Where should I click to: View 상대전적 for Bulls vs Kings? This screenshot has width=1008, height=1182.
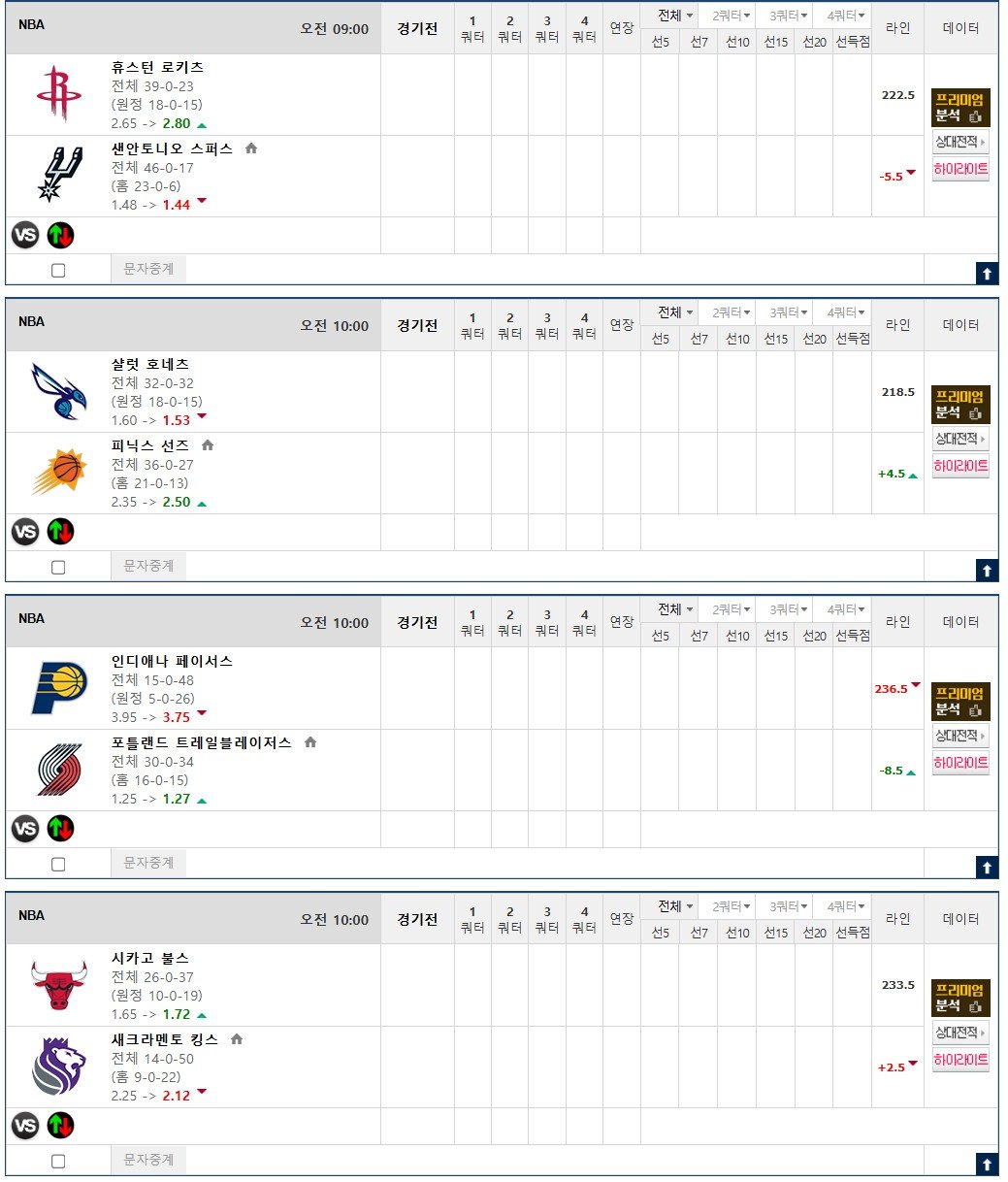pyautogui.click(x=959, y=1033)
